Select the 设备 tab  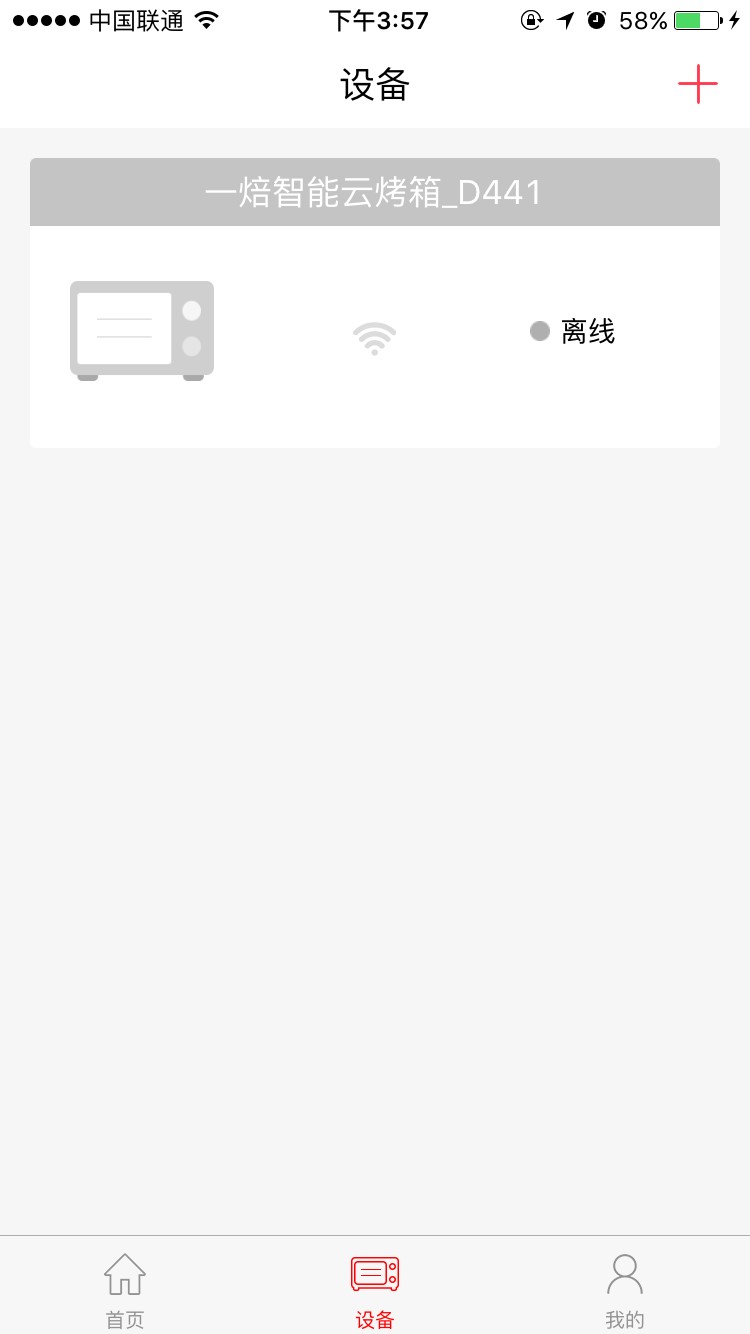click(375, 1290)
